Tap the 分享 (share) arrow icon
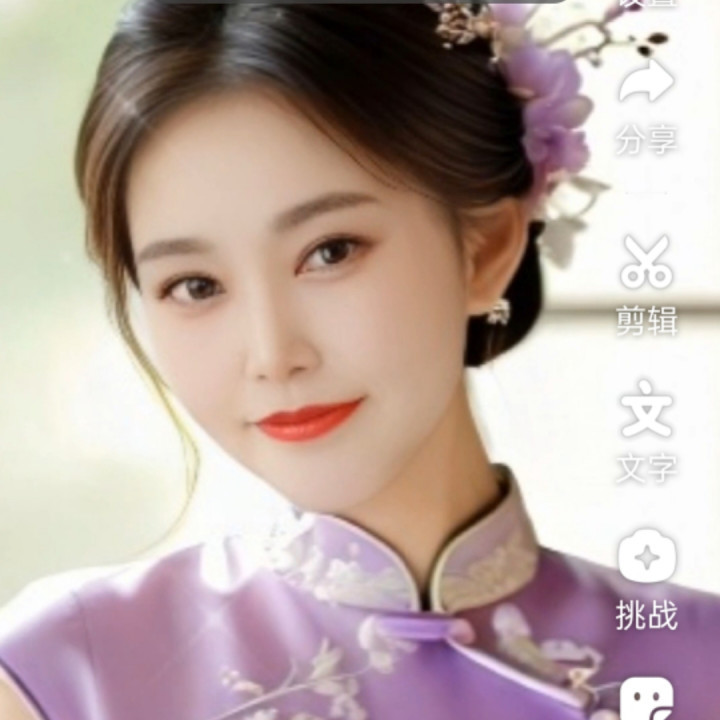720x720 pixels. 646,84
